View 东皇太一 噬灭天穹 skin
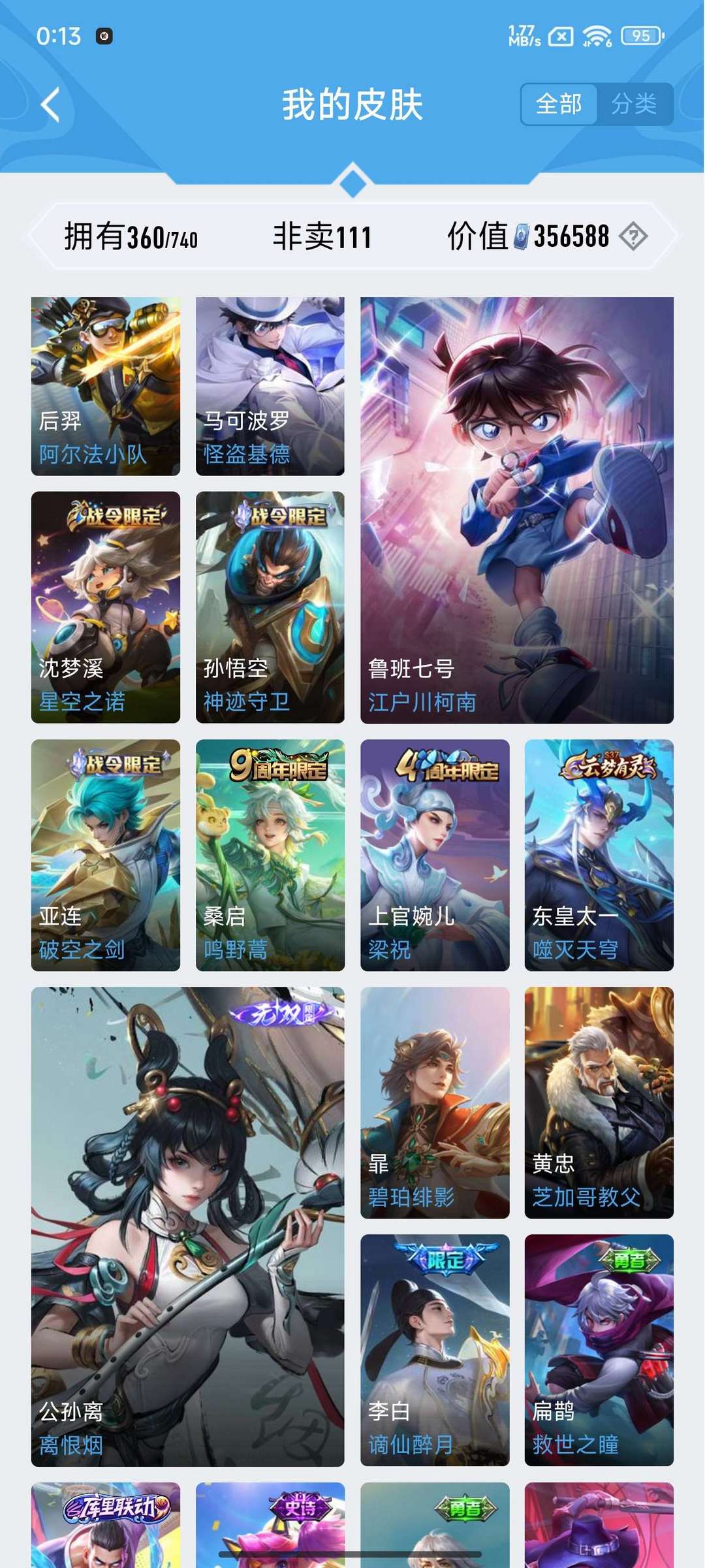This screenshot has height=1568, width=705. tap(599, 855)
